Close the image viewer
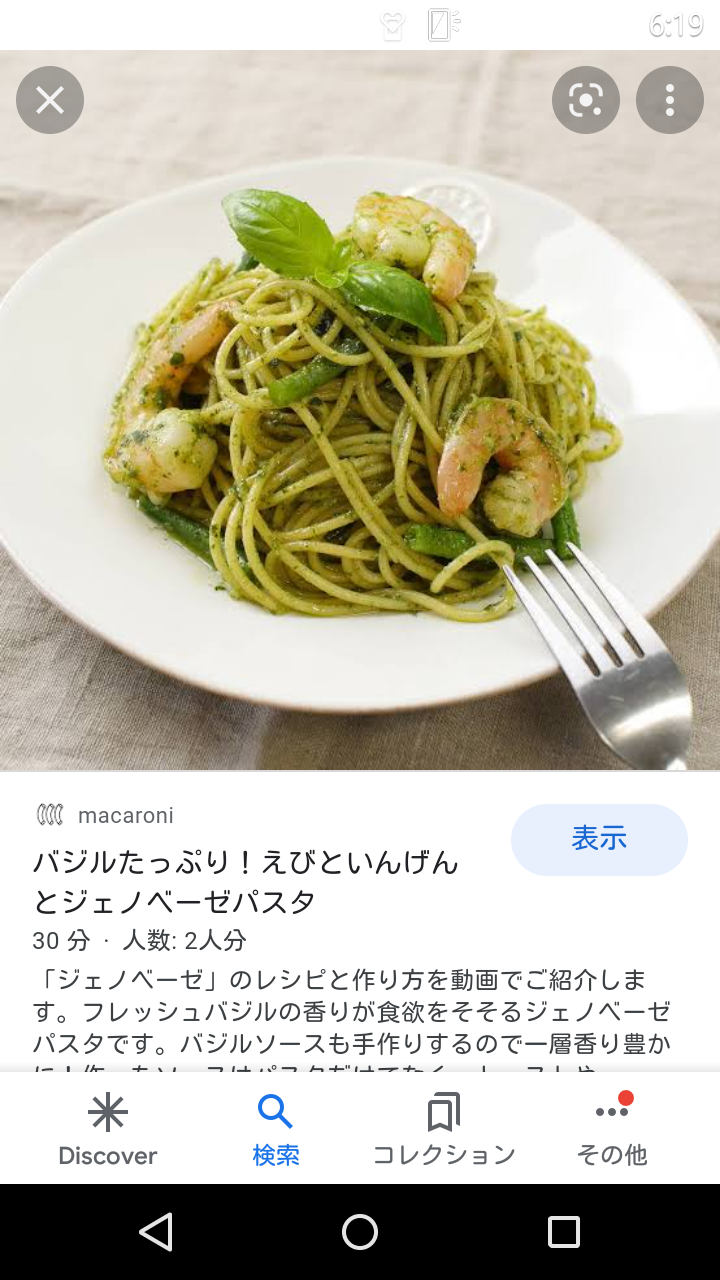 [50, 100]
